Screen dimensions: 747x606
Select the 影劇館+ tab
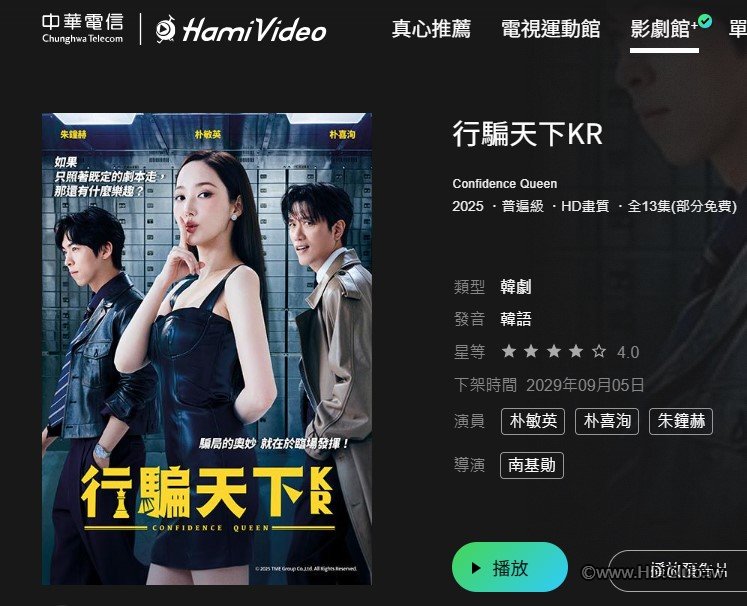click(664, 29)
